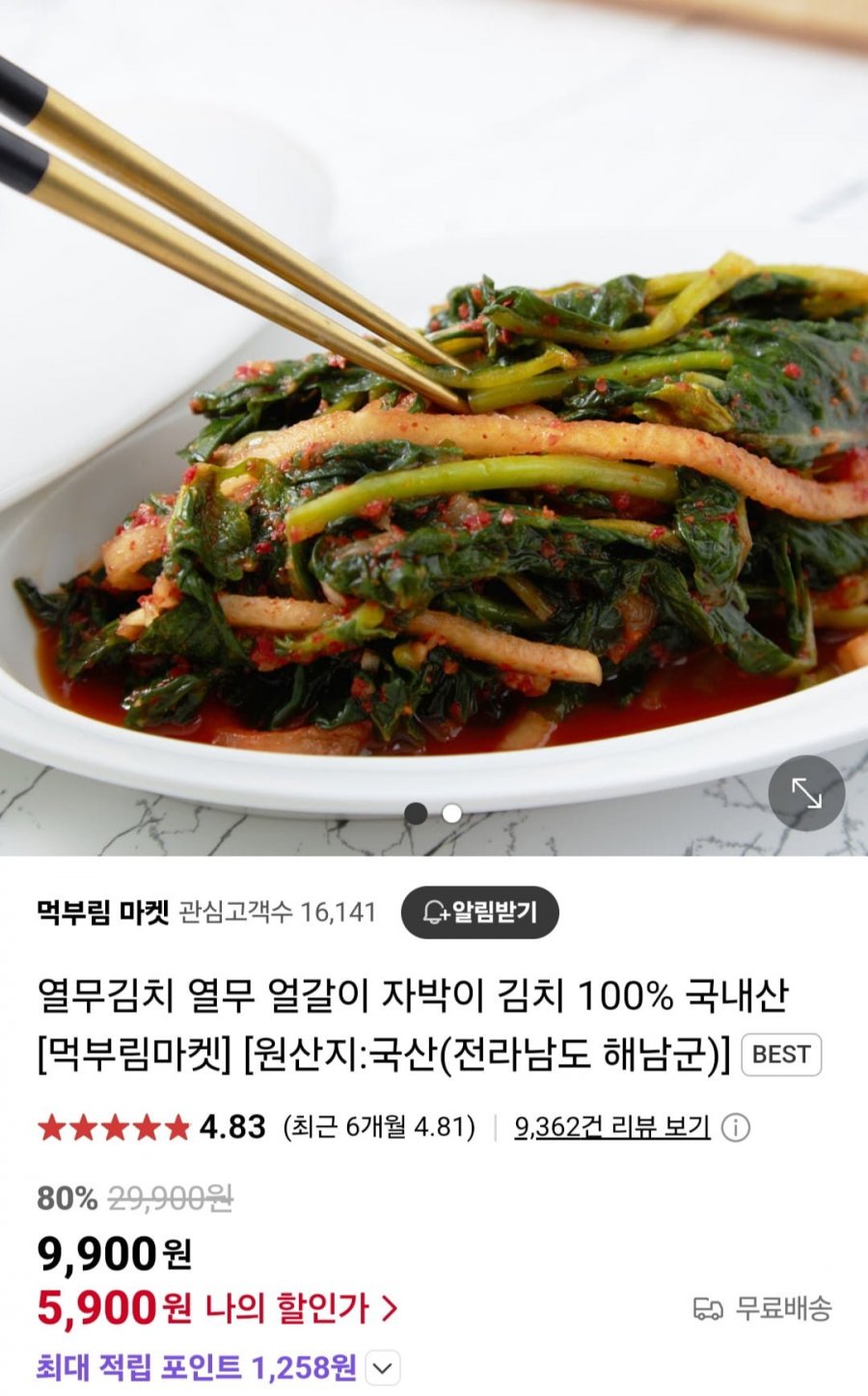Expand the product image to fullscreen
The width and height of the screenshot is (868, 1396).
806,793
